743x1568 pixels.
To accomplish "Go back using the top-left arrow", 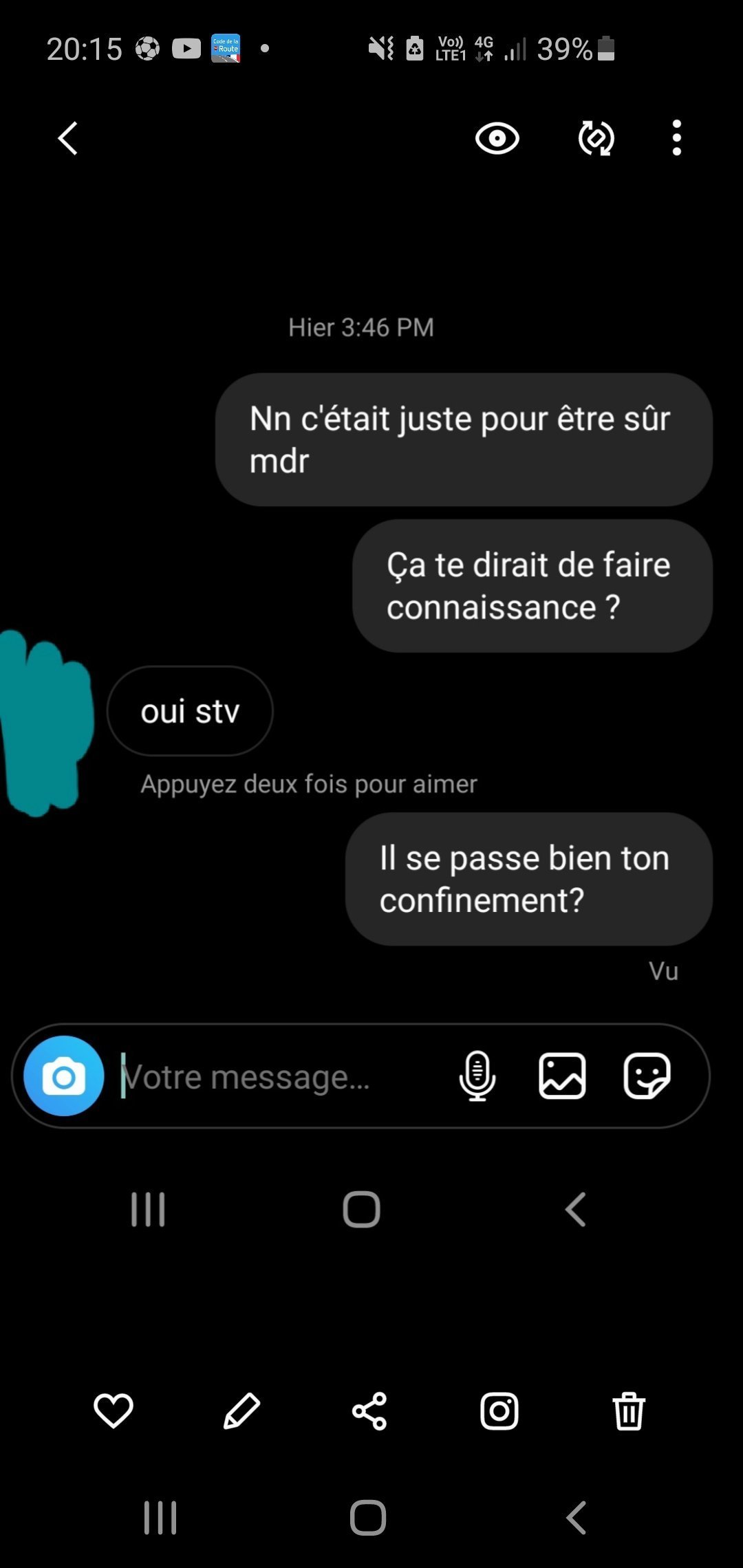I will [x=67, y=138].
